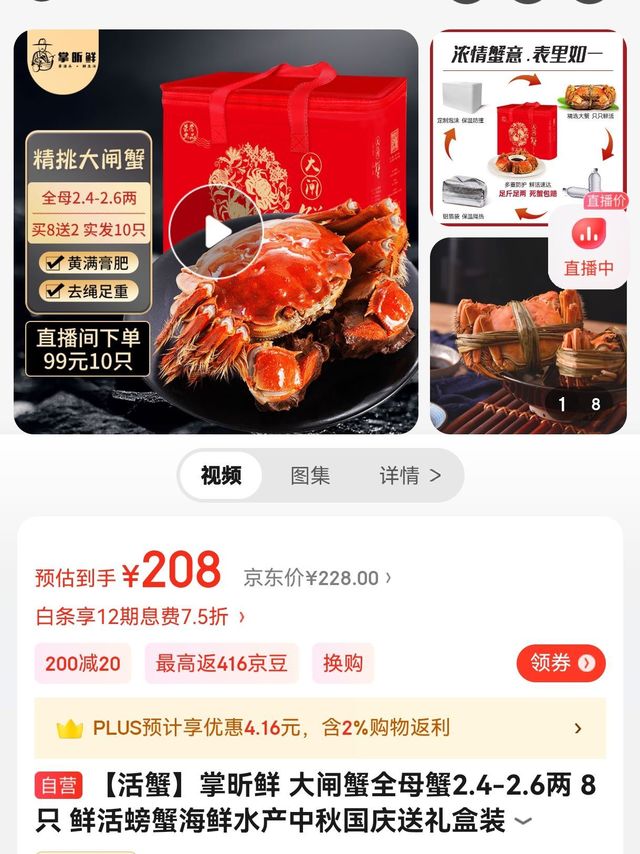Tap the 200减20 coupon chip

coord(83,663)
